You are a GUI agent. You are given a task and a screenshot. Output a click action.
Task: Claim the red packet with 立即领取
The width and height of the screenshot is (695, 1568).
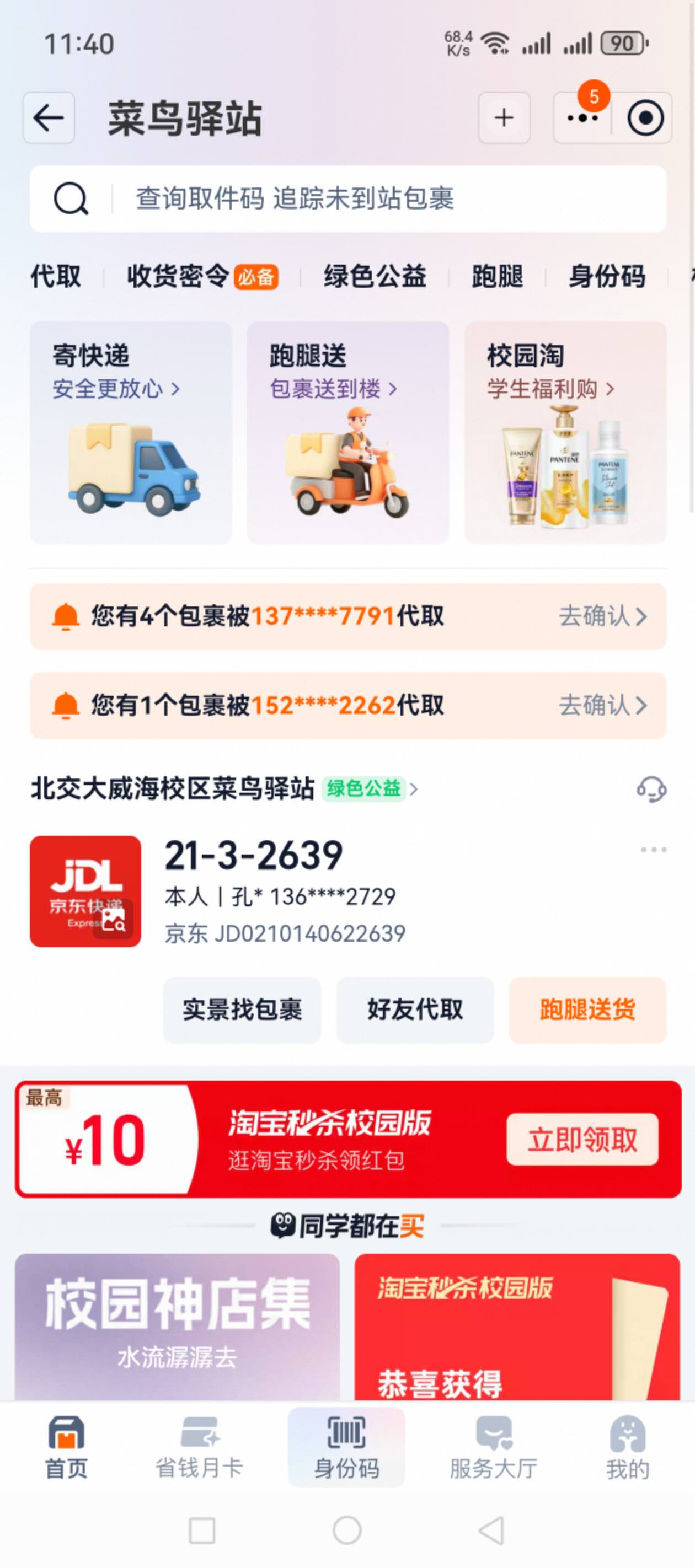[x=582, y=1140]
